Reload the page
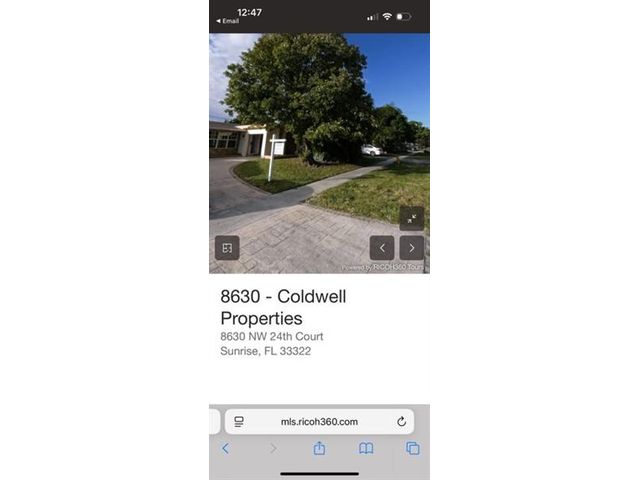 401,422
